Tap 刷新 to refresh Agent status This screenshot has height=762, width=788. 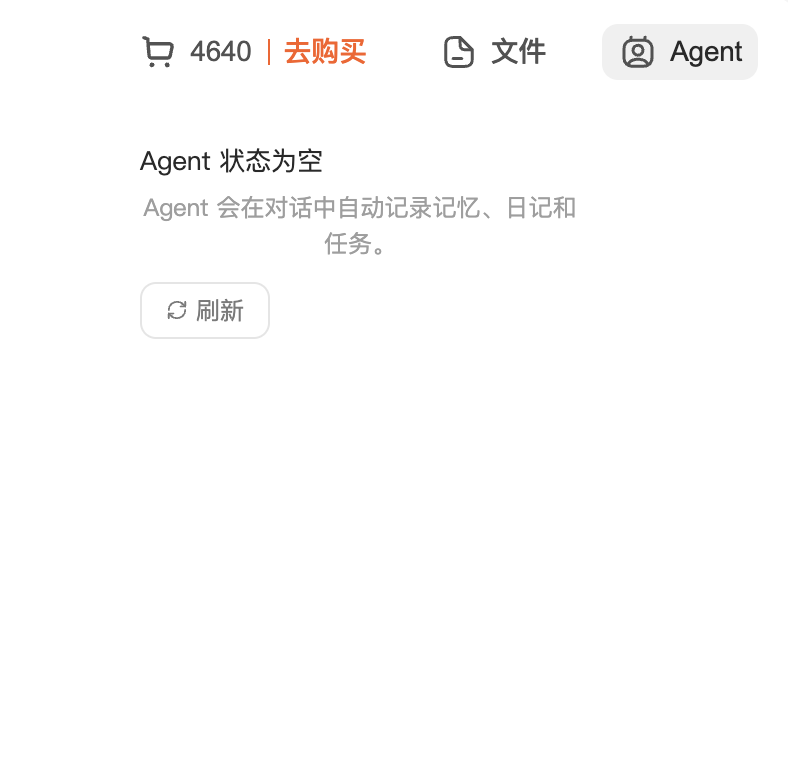click(205, 311)
